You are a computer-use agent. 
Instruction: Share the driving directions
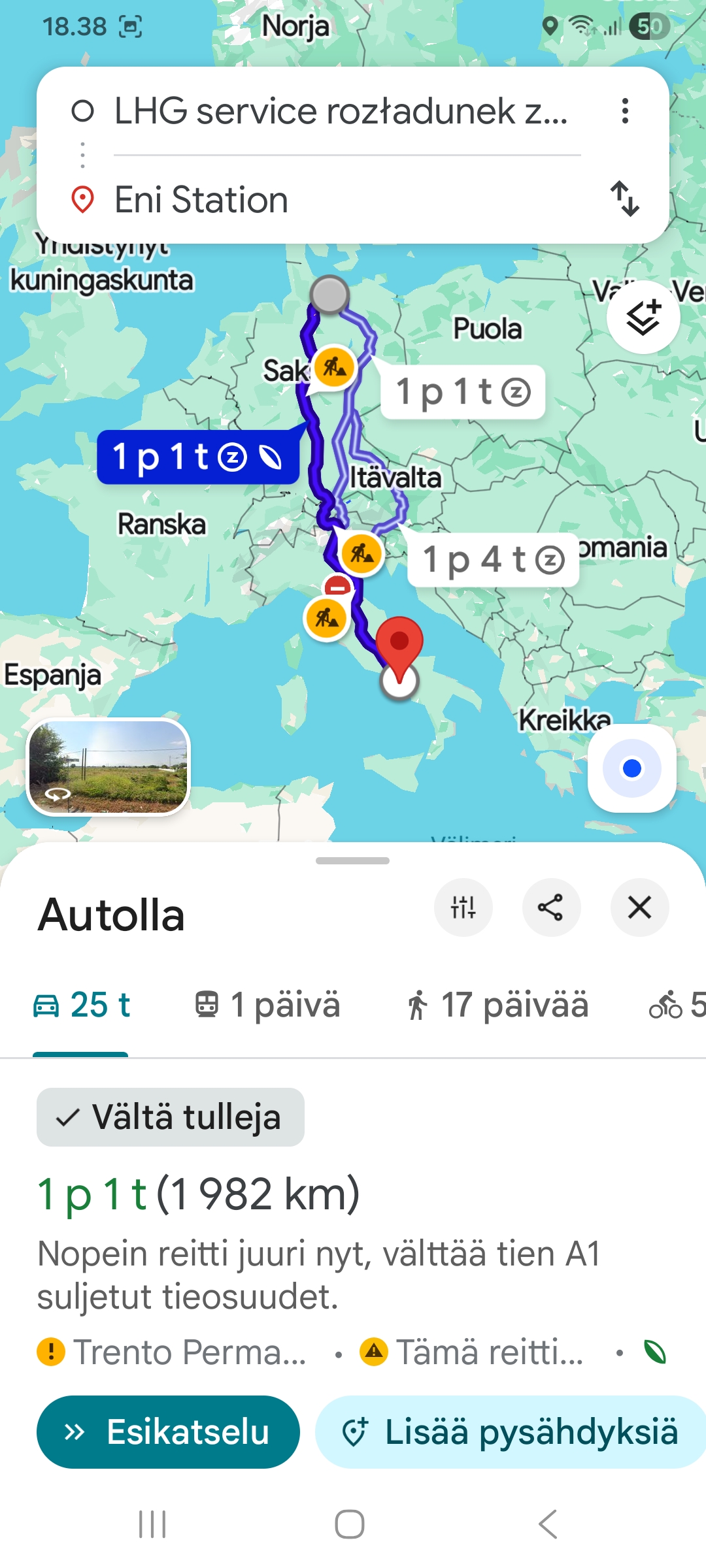click(551, 907)
